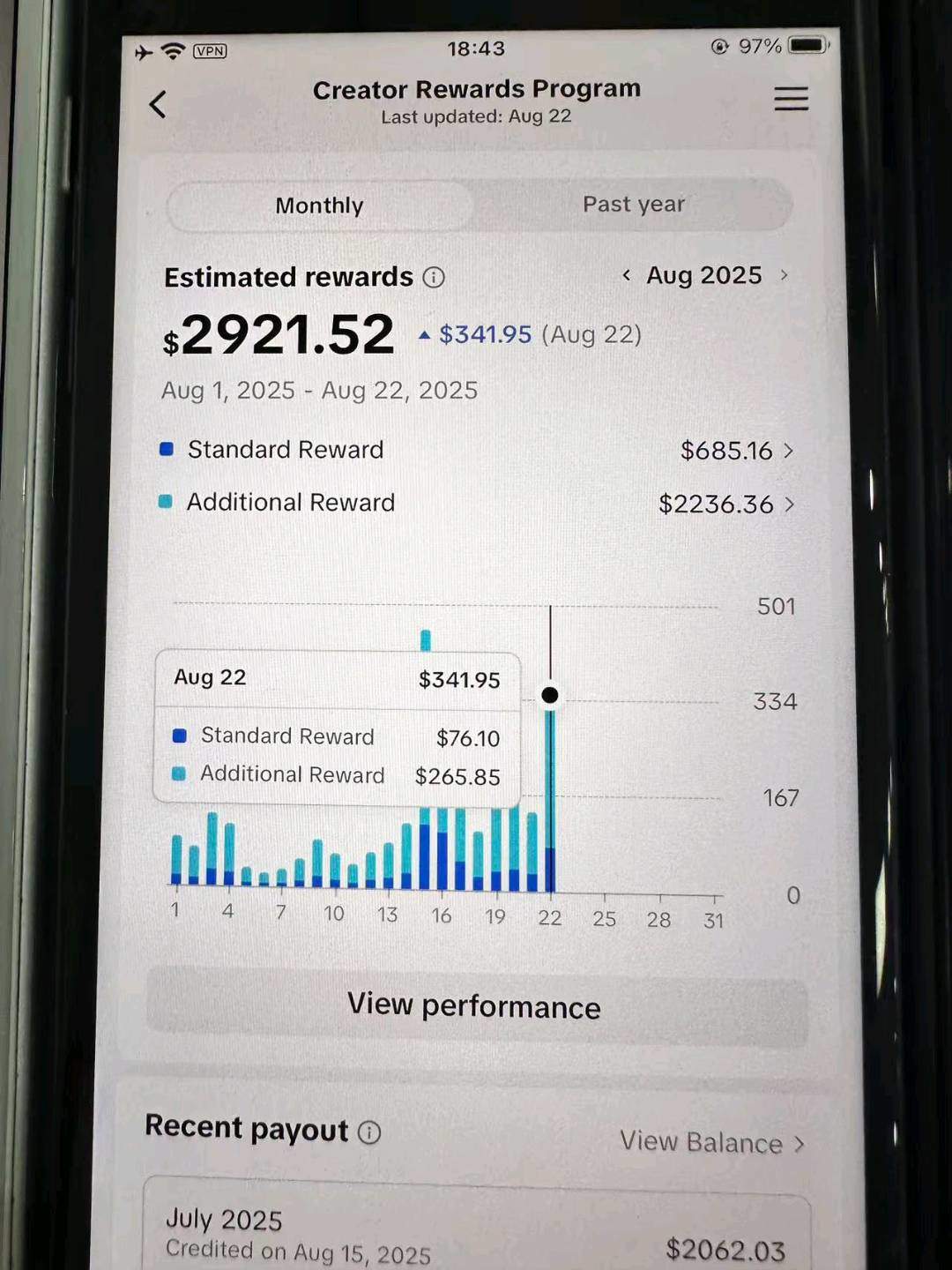This screenshot has width=952, height=1270.
Task: Open the July 2025 payout card
Action: click(476, 1233)
